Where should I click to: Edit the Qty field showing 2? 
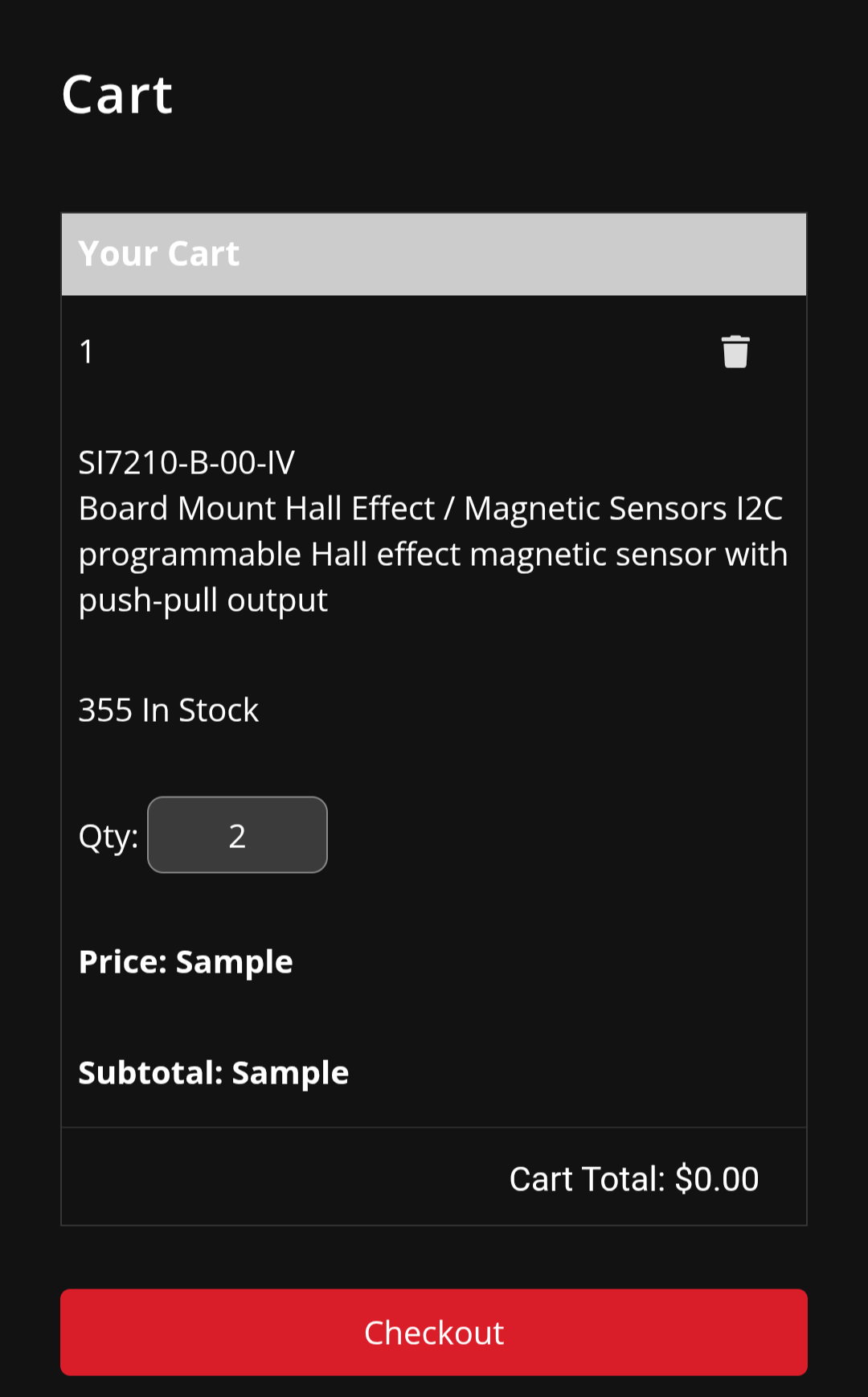pyautogui.click(x=237, y=835)
